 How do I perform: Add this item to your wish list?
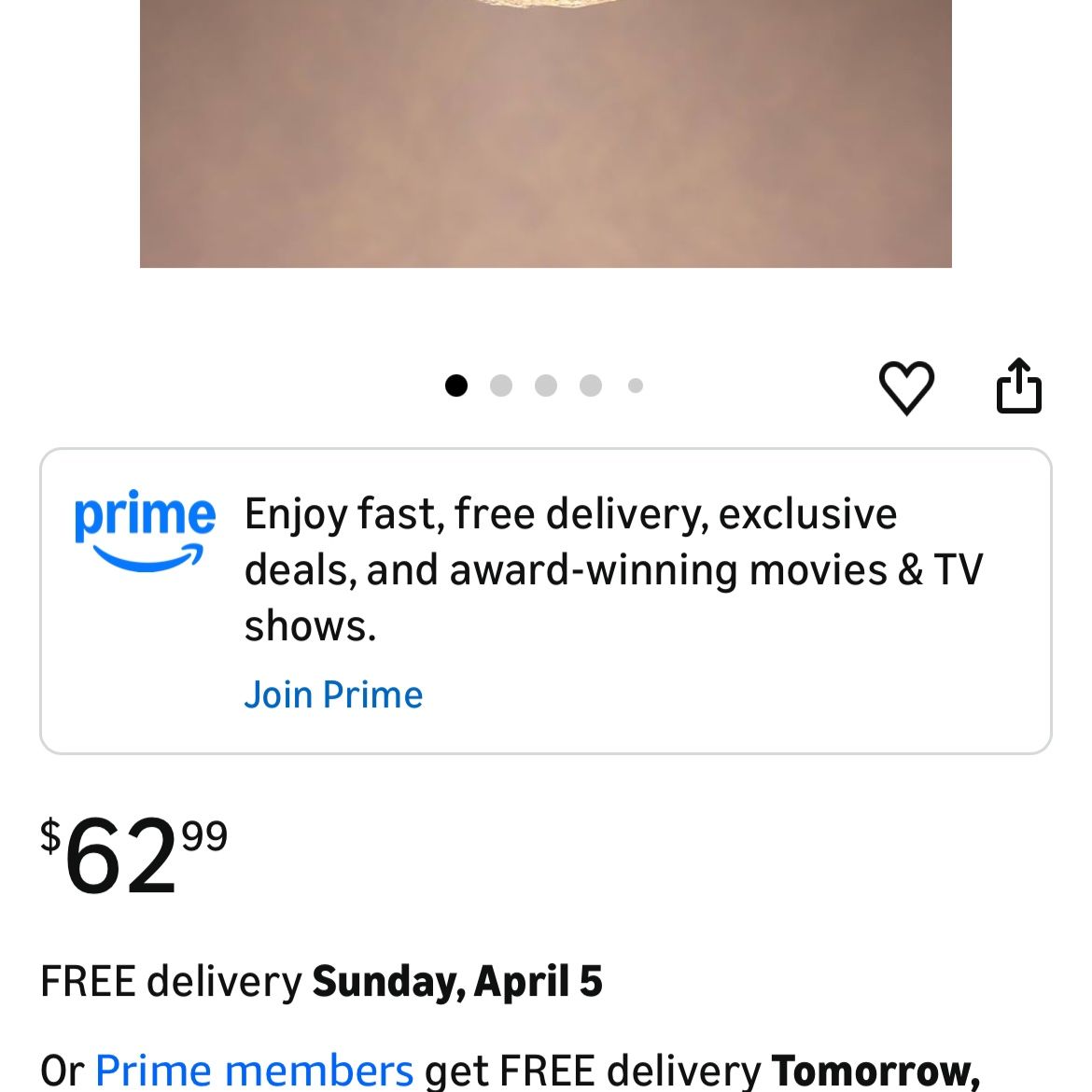[x=906, y=386]
